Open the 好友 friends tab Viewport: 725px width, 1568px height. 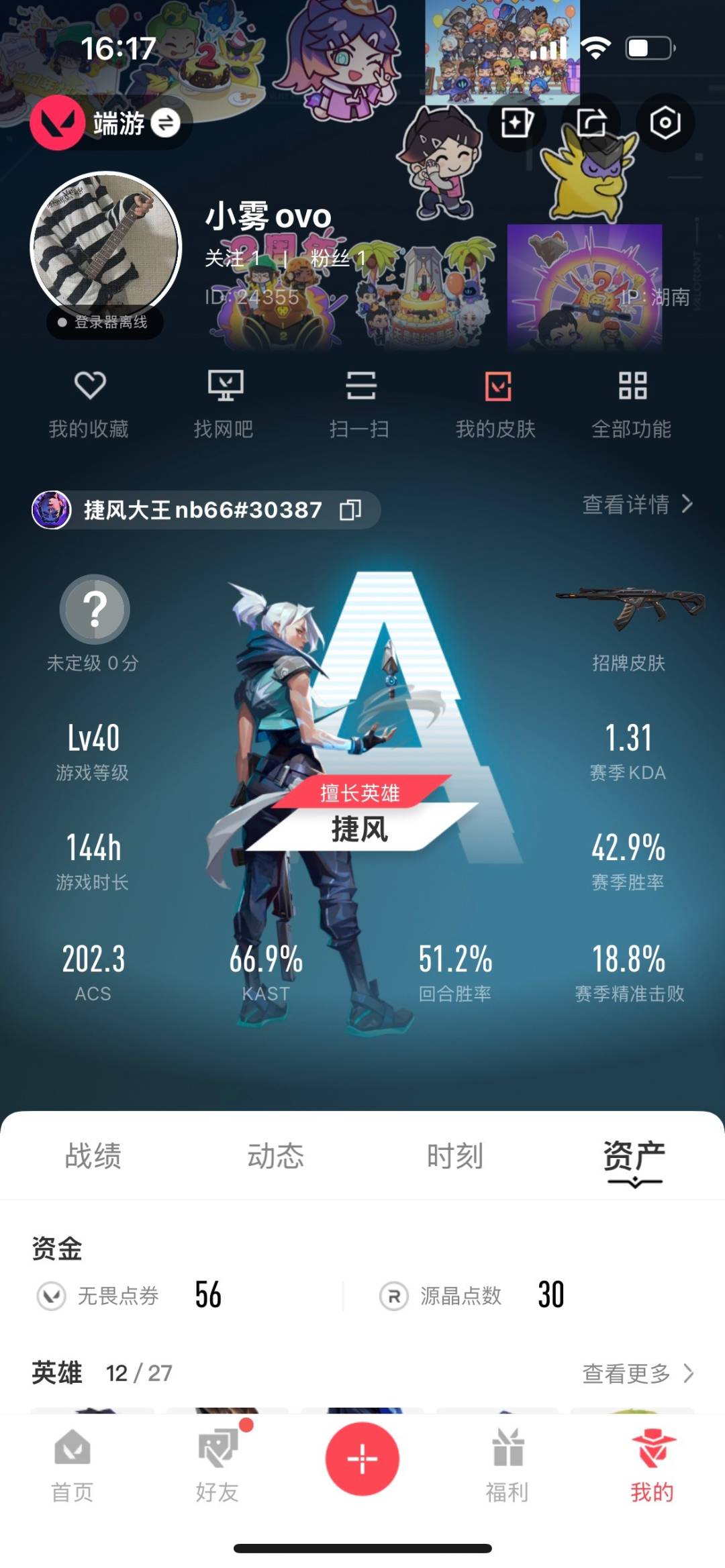217,1466
